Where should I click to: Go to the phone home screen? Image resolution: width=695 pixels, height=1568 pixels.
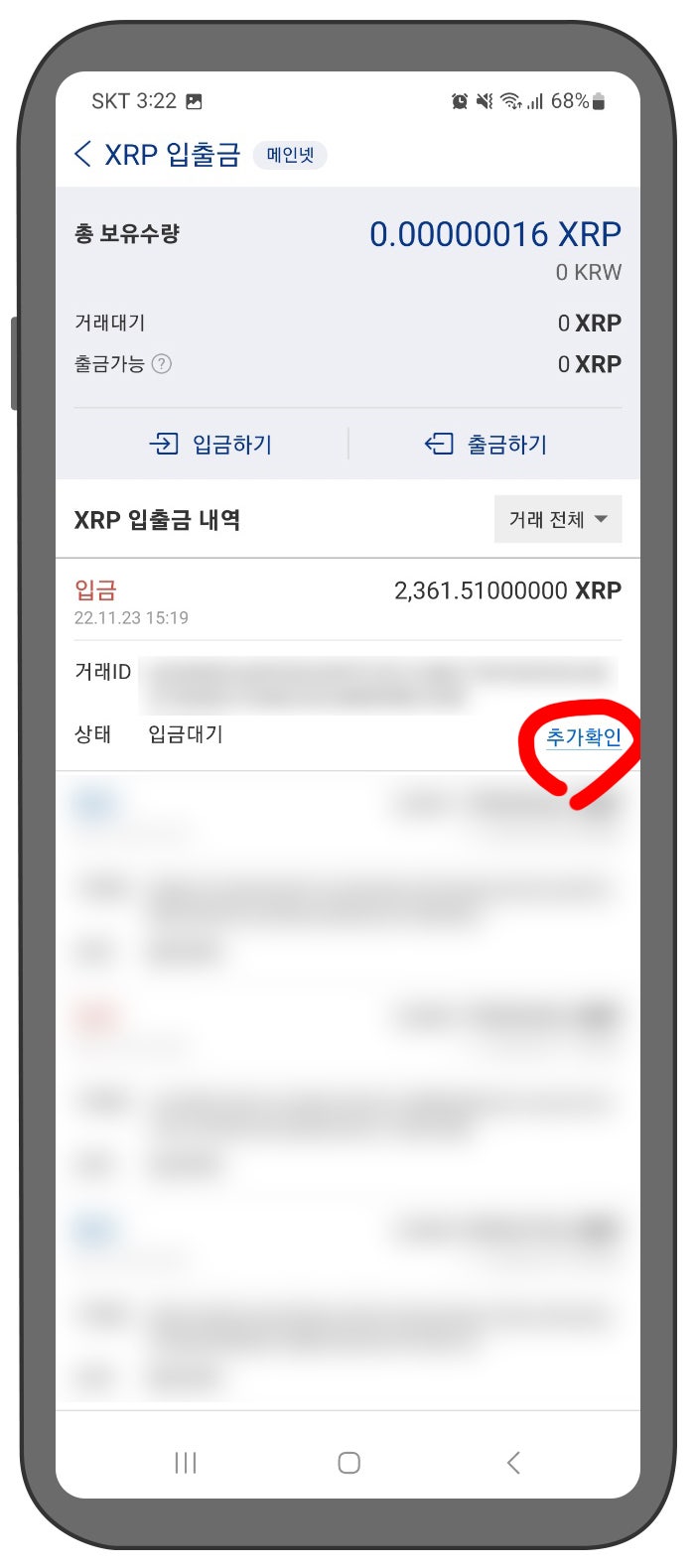348,1462
